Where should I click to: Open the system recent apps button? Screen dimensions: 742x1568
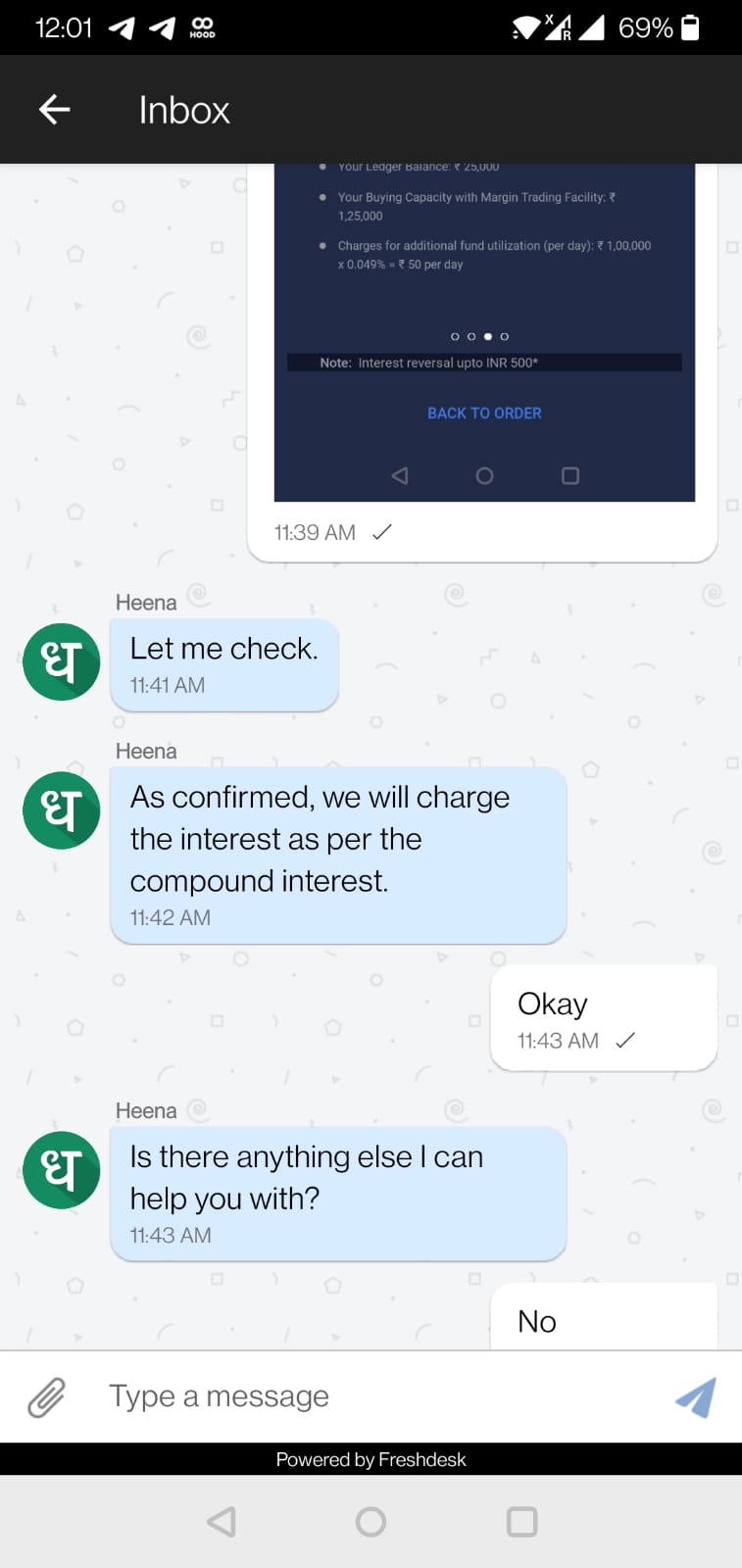[521, 1521]
